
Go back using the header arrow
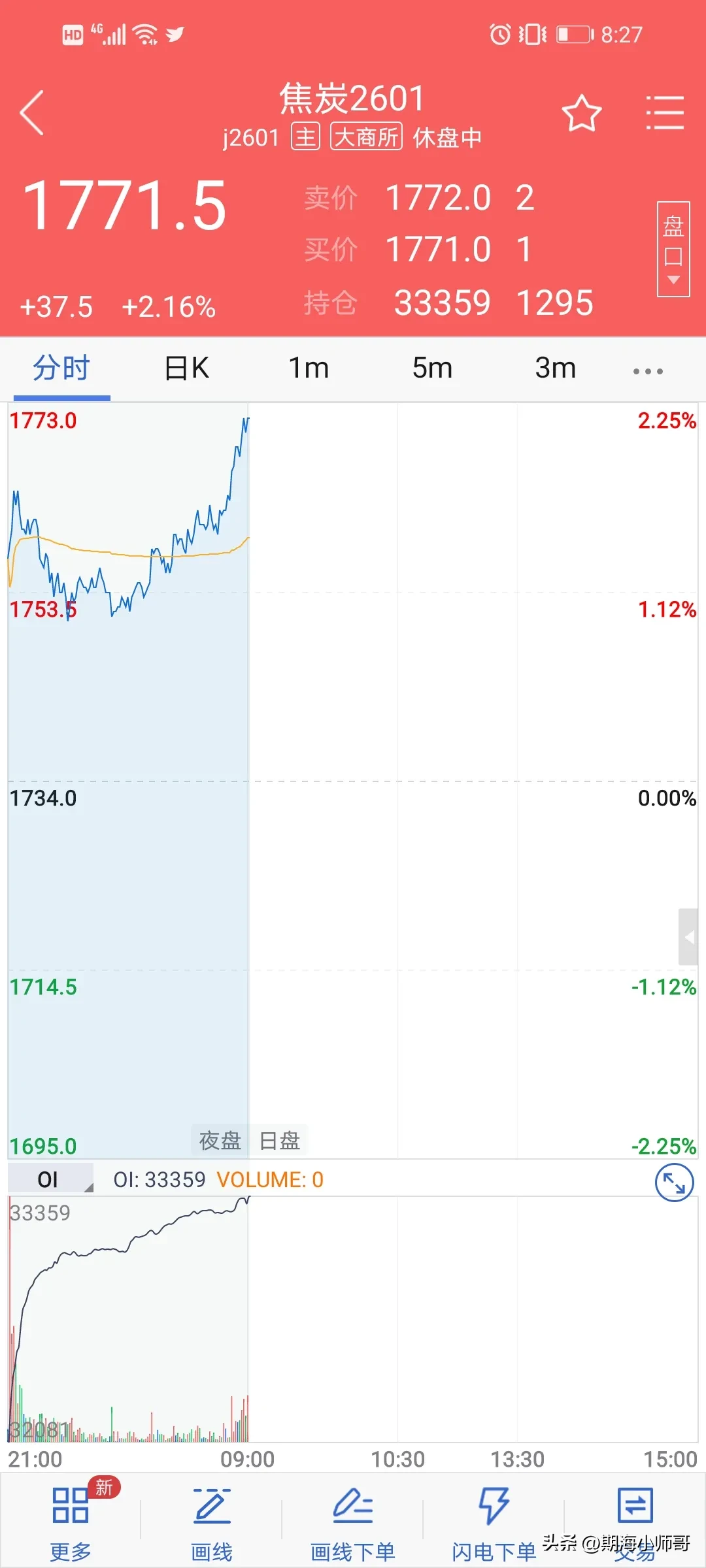[x=33, y=113]
